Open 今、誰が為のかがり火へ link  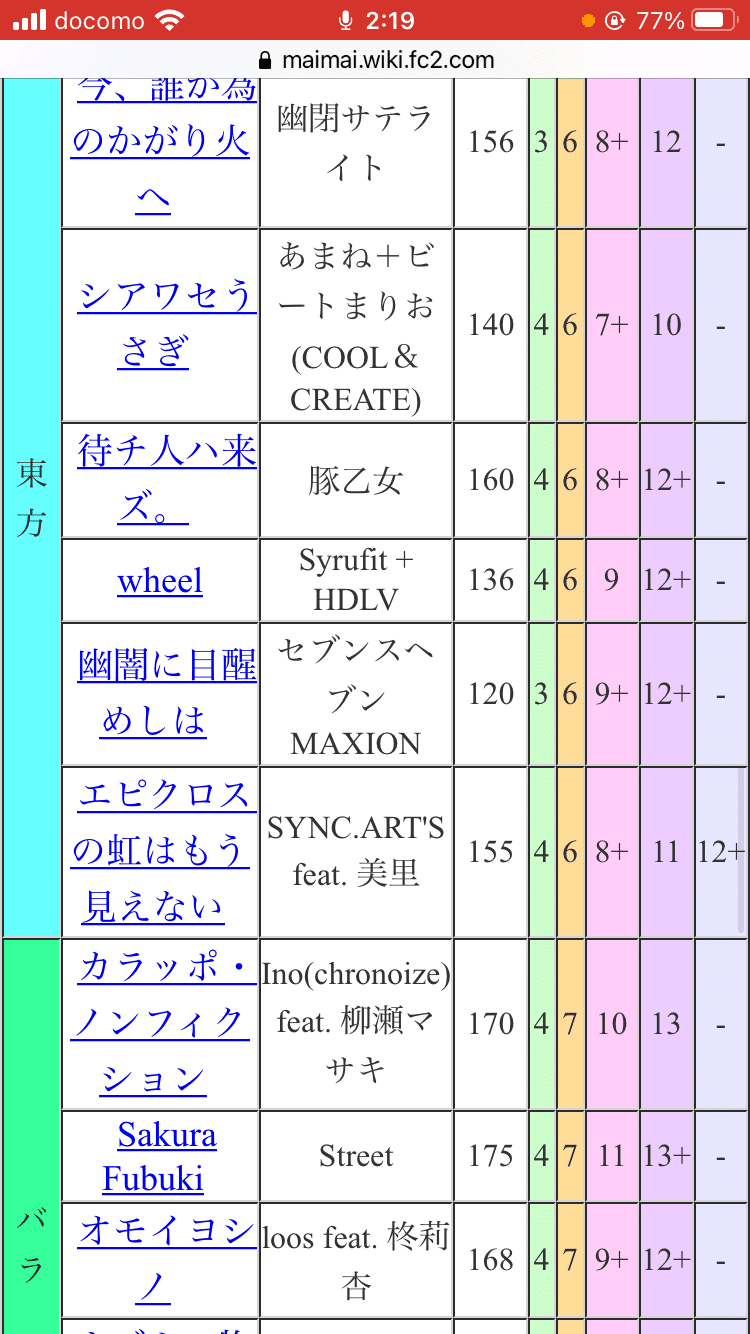tap(161, 148)
